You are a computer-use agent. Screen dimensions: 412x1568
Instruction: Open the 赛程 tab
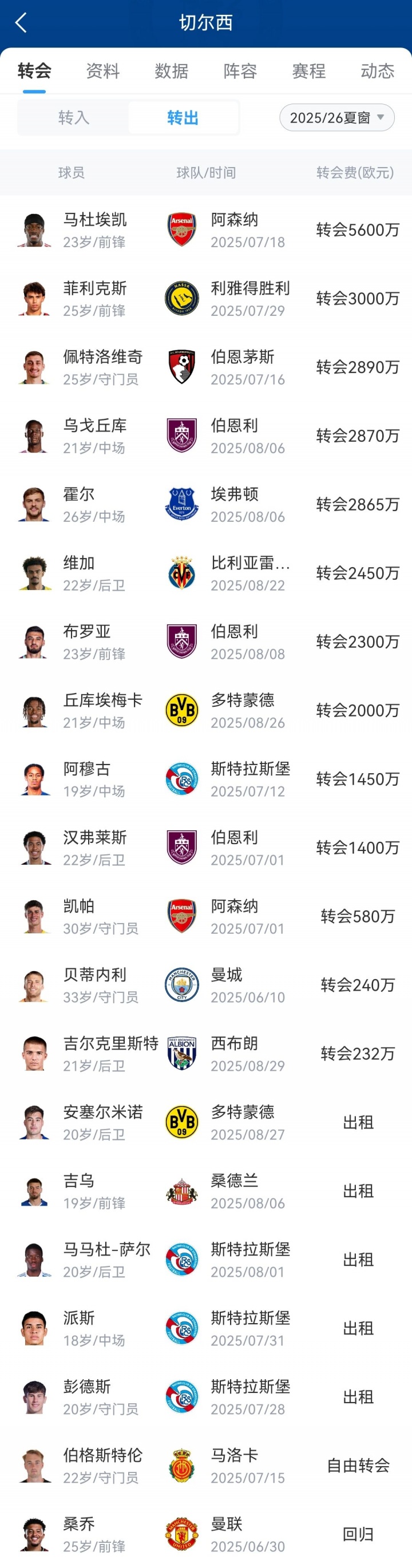click(x=309, y=71)
